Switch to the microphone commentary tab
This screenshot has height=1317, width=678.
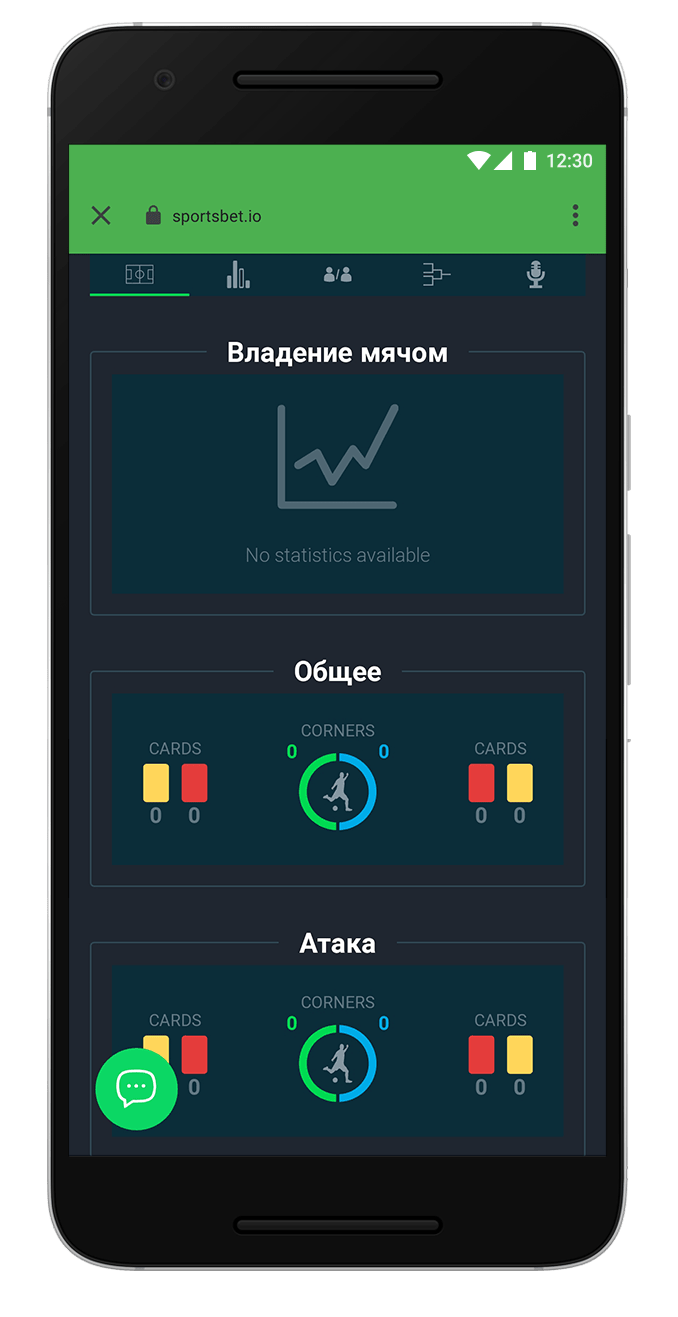(536, 274)
